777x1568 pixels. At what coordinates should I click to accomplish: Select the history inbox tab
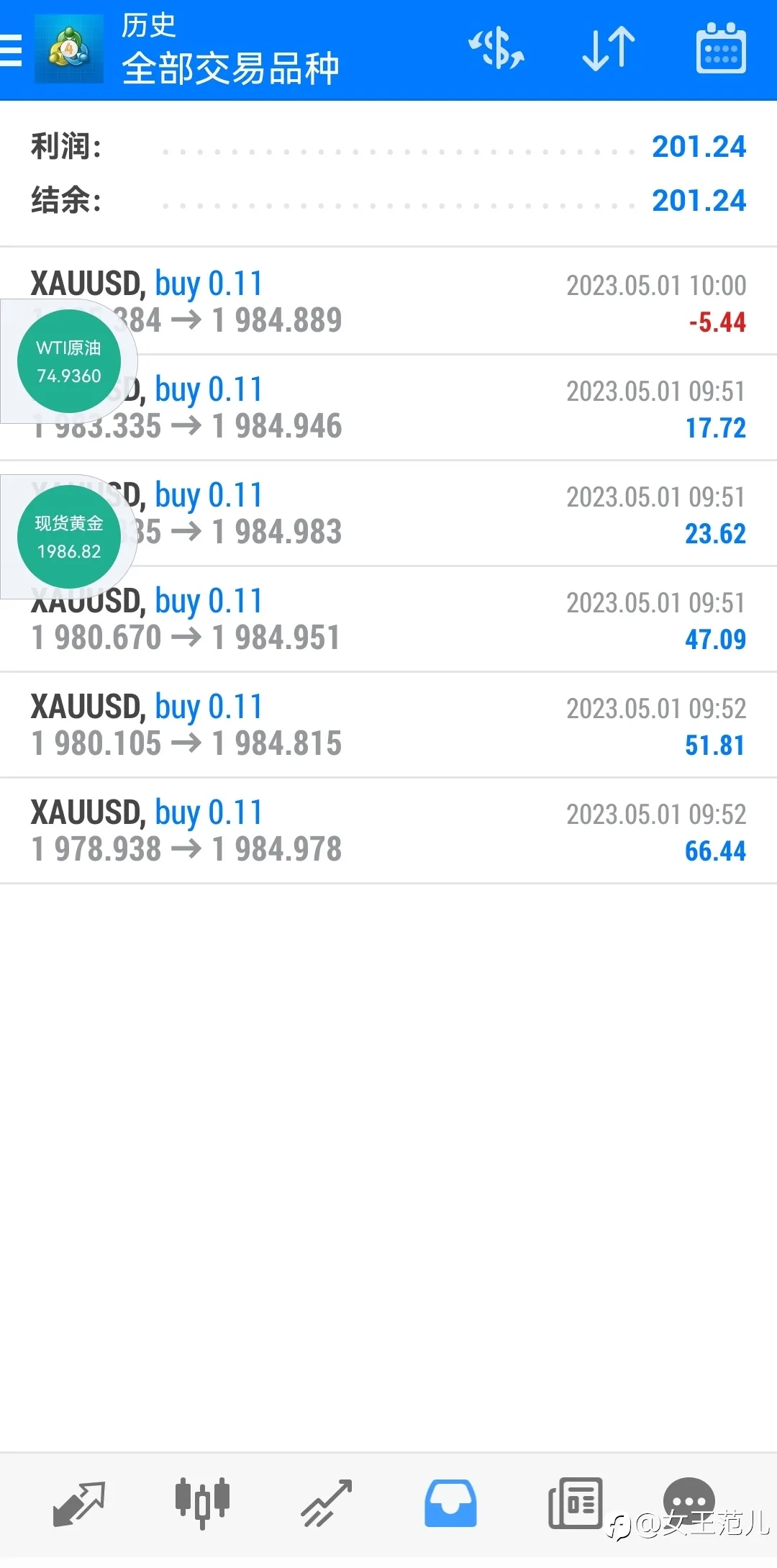[x=450, y=1504]
